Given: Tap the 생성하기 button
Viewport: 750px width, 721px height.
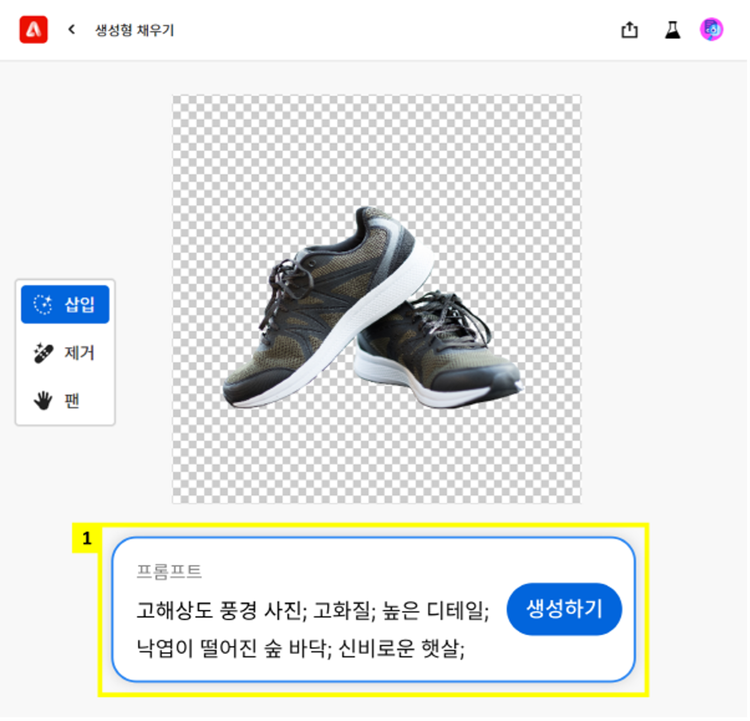Looking at the screenshot, I should (564, 609).
